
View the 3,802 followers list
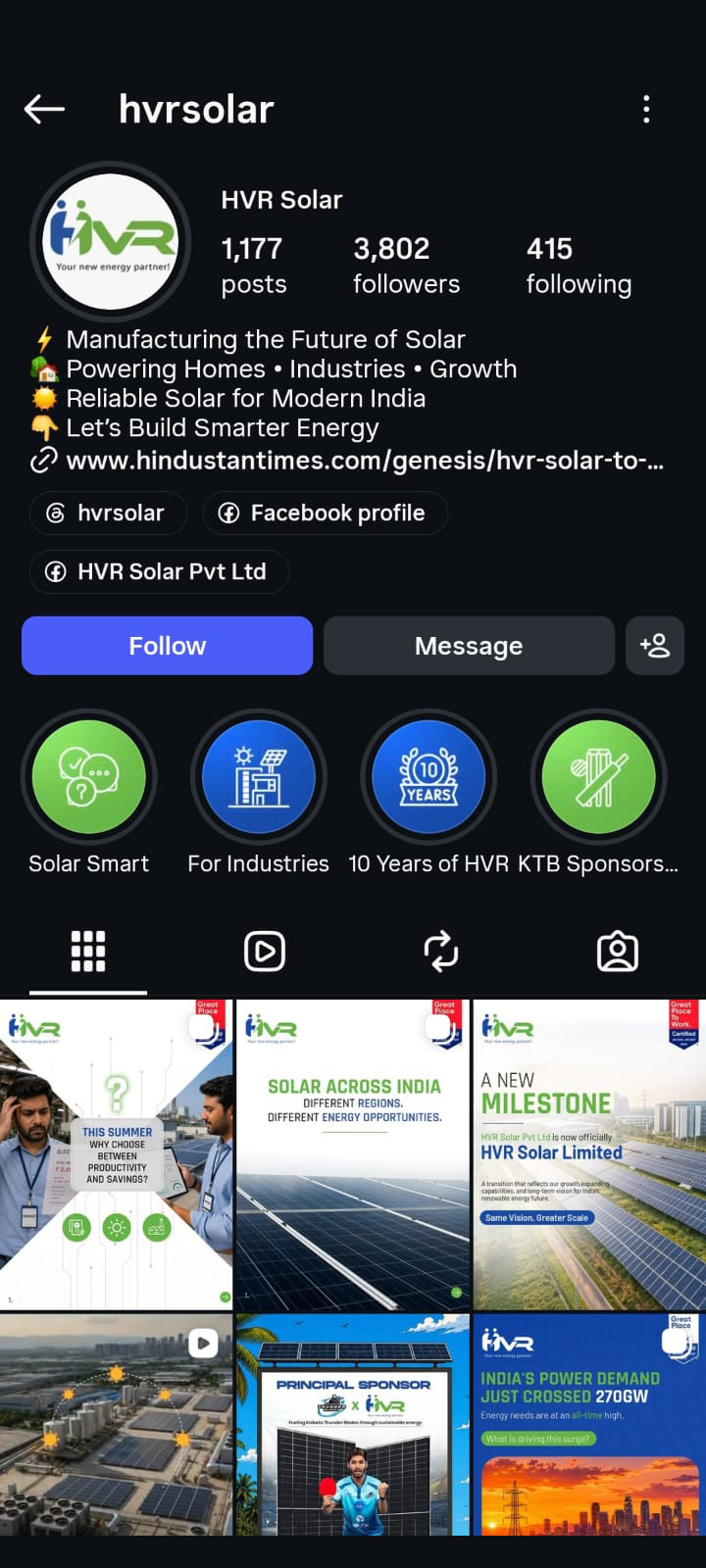406,266
